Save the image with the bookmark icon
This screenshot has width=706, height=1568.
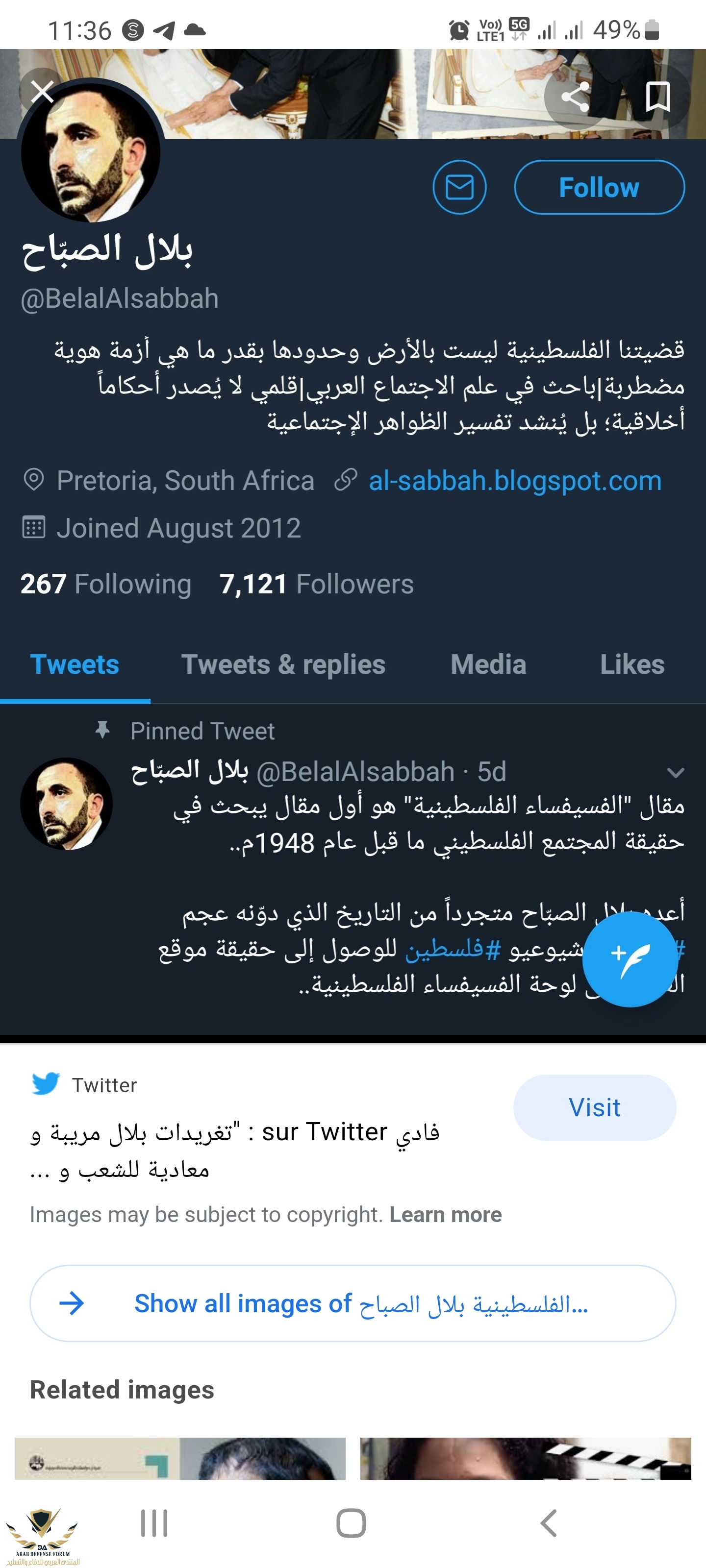658,96
